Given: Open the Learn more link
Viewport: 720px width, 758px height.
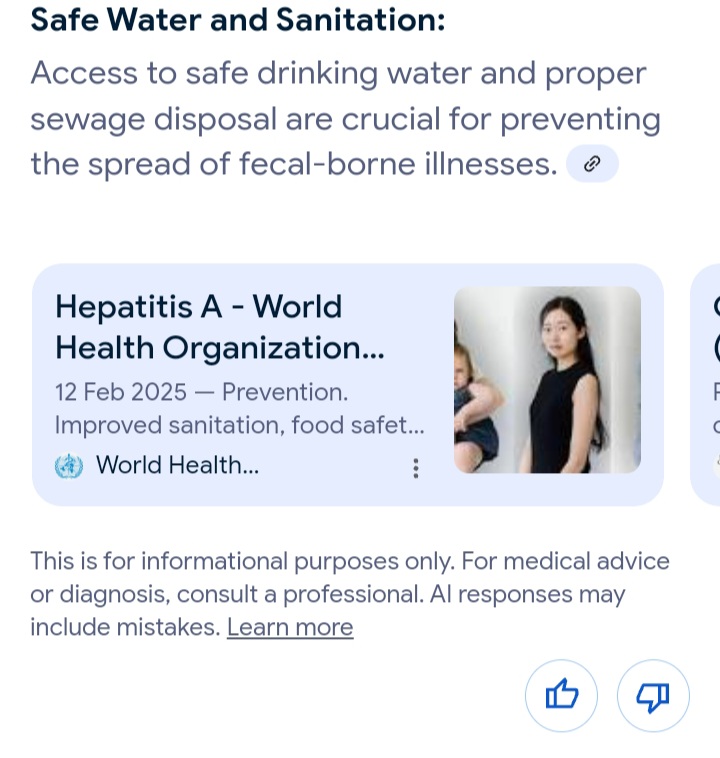Looking at the screenshot, I should pos(290,628).
